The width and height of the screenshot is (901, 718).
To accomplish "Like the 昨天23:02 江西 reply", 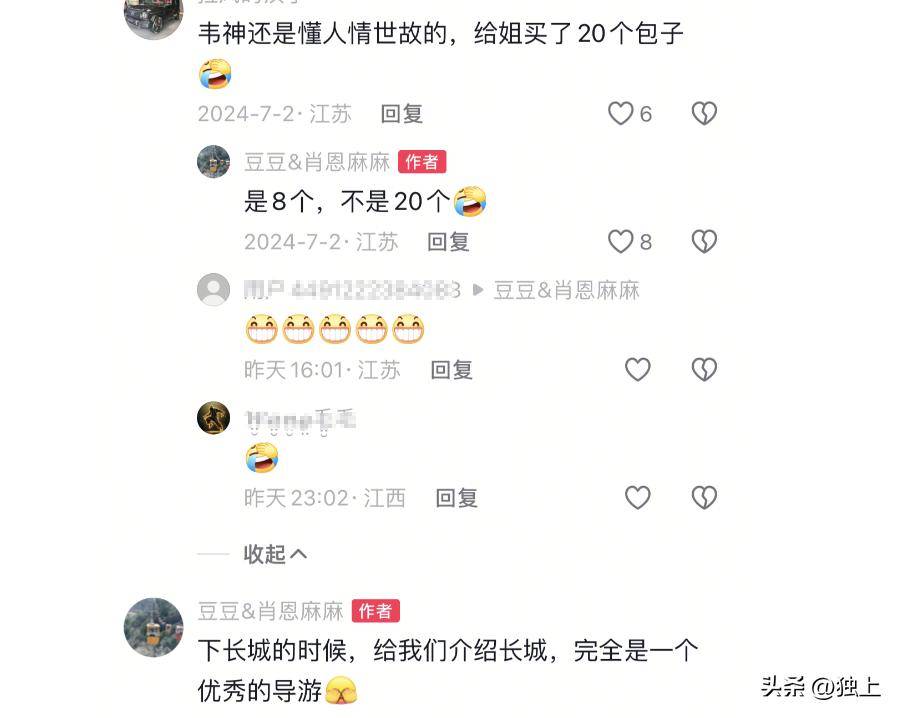I will [x=637, y=497].
